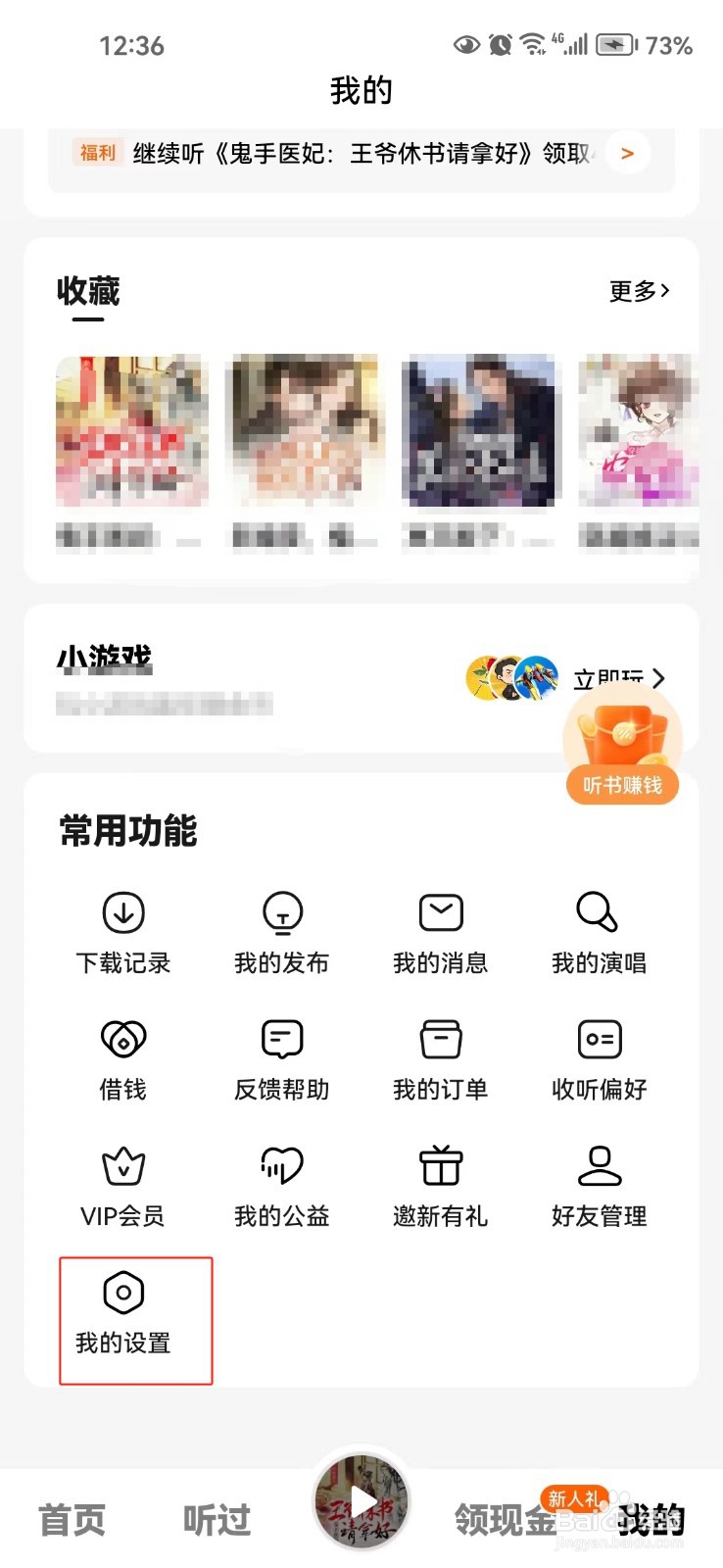This screenshot has width=723, height=1568.
Task: Expand 收藏 via the 更多 chevron
Action: [639, 291]
